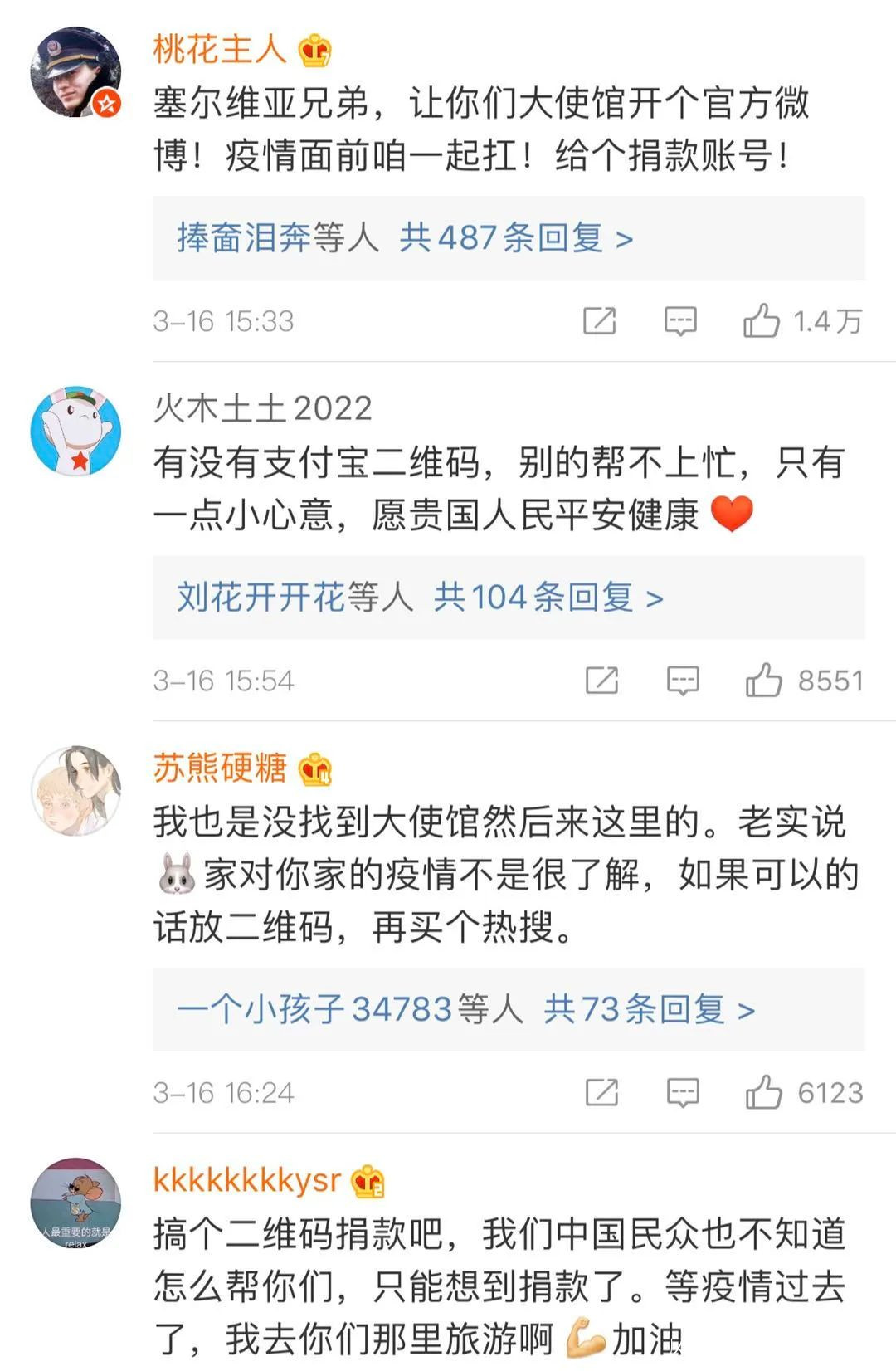
Task: Open username 苏熊硬糖
Action: (220, 768)
